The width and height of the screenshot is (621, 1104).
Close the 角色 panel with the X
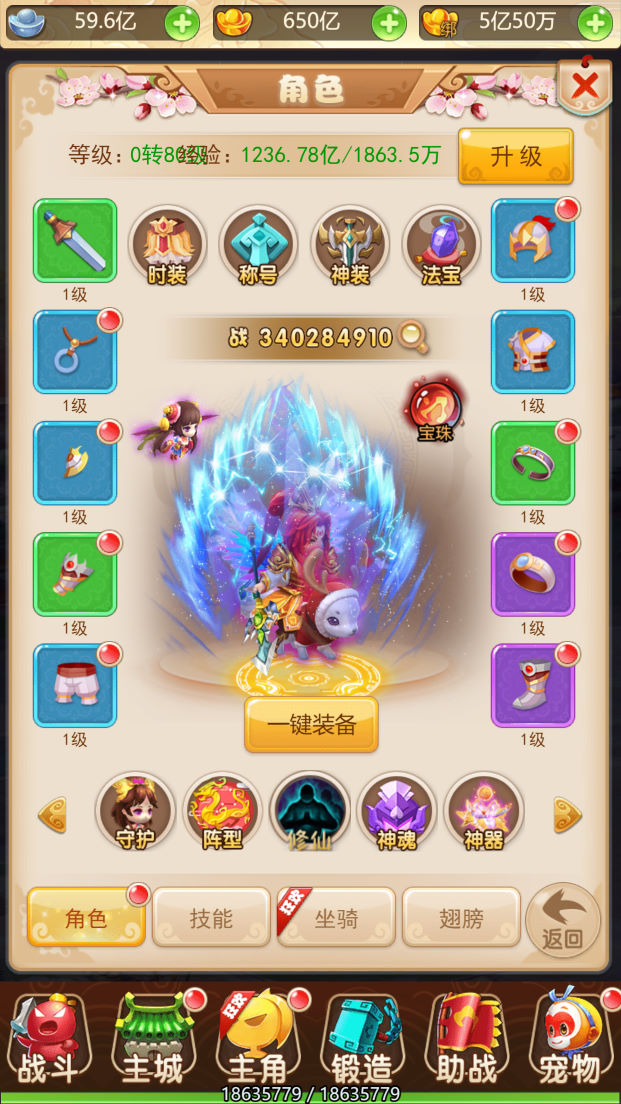tap(584, 88)
